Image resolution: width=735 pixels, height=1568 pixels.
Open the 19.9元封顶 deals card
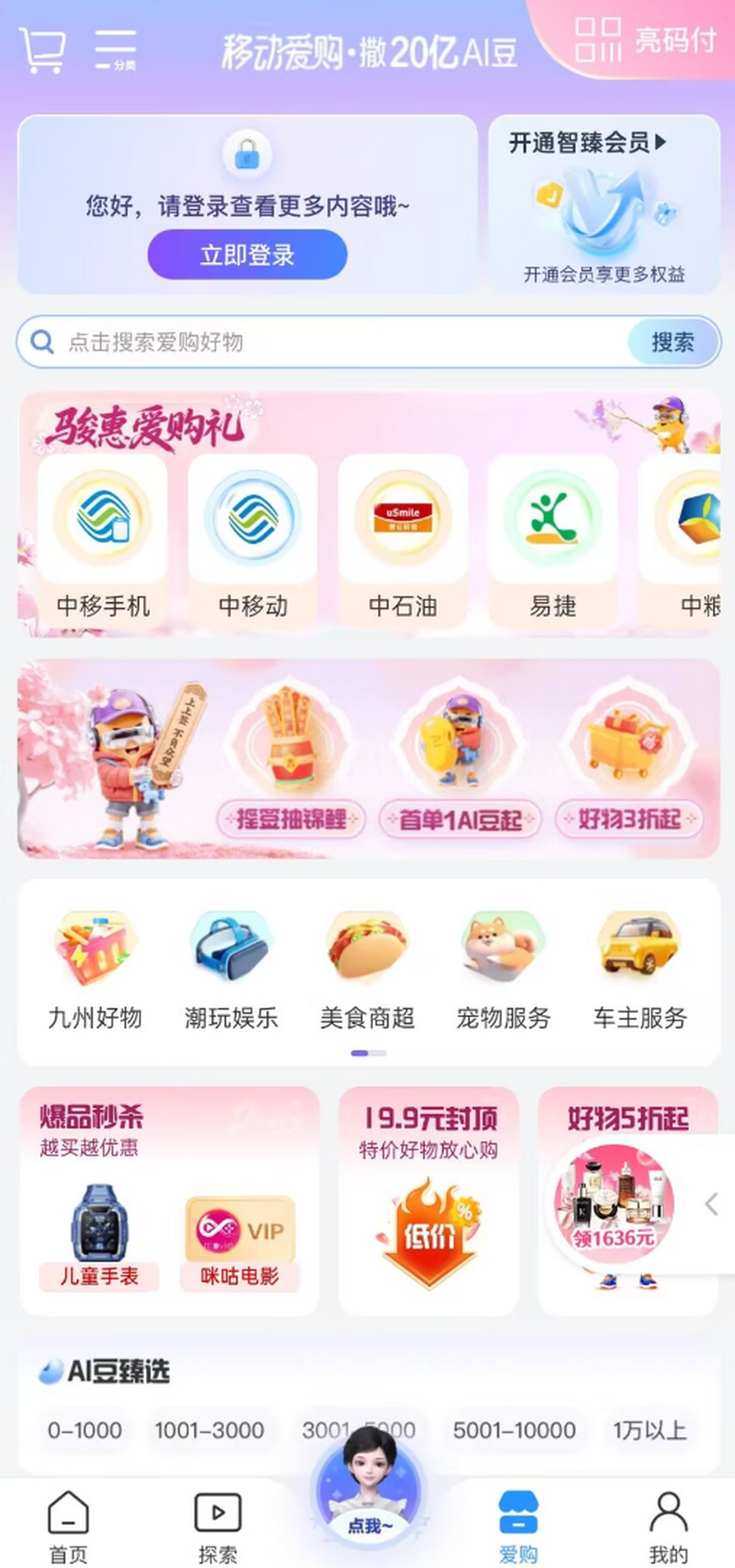click(x=429, y=1201)
